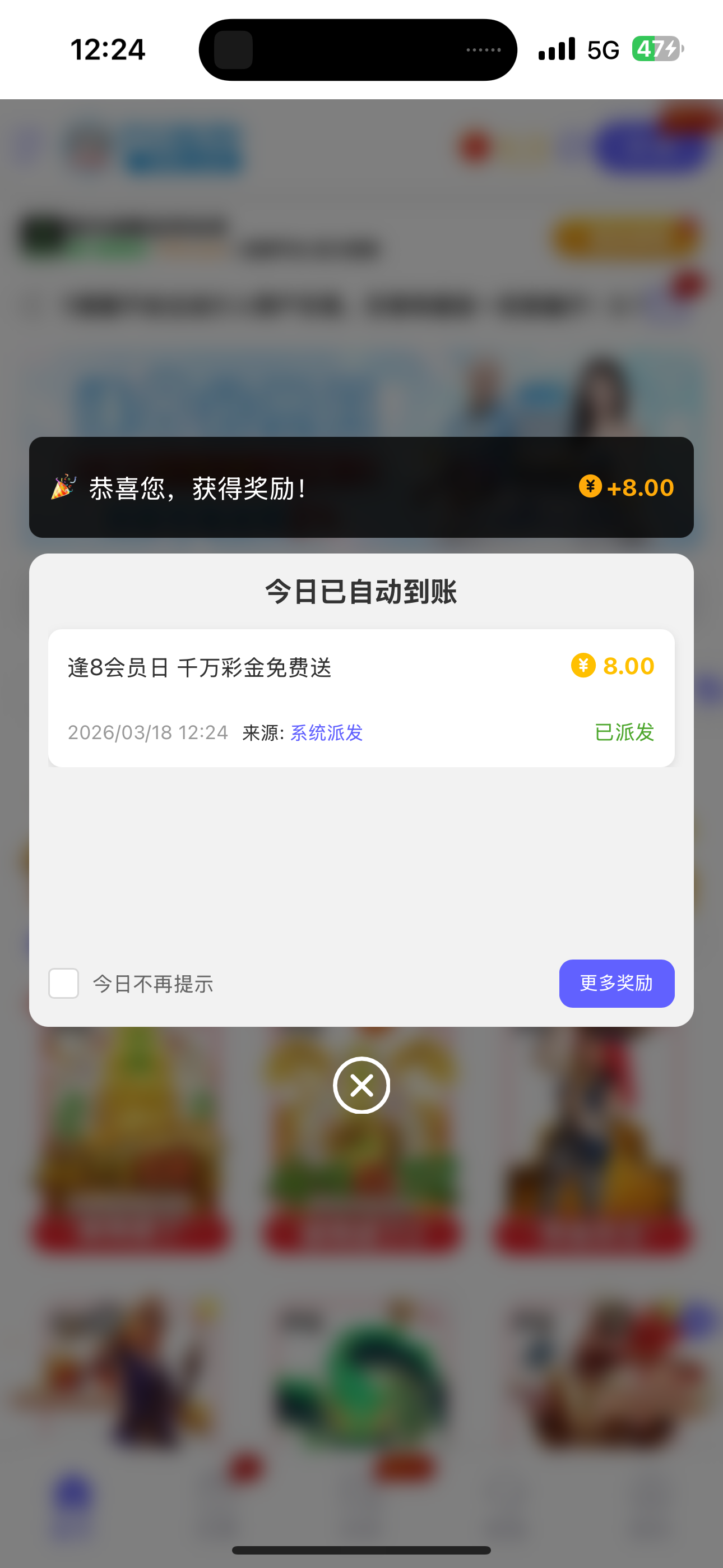Open the 逢8会员日 reward card
The width and height of the screenshot is (723, 1568).
click(x=361, y=697)
